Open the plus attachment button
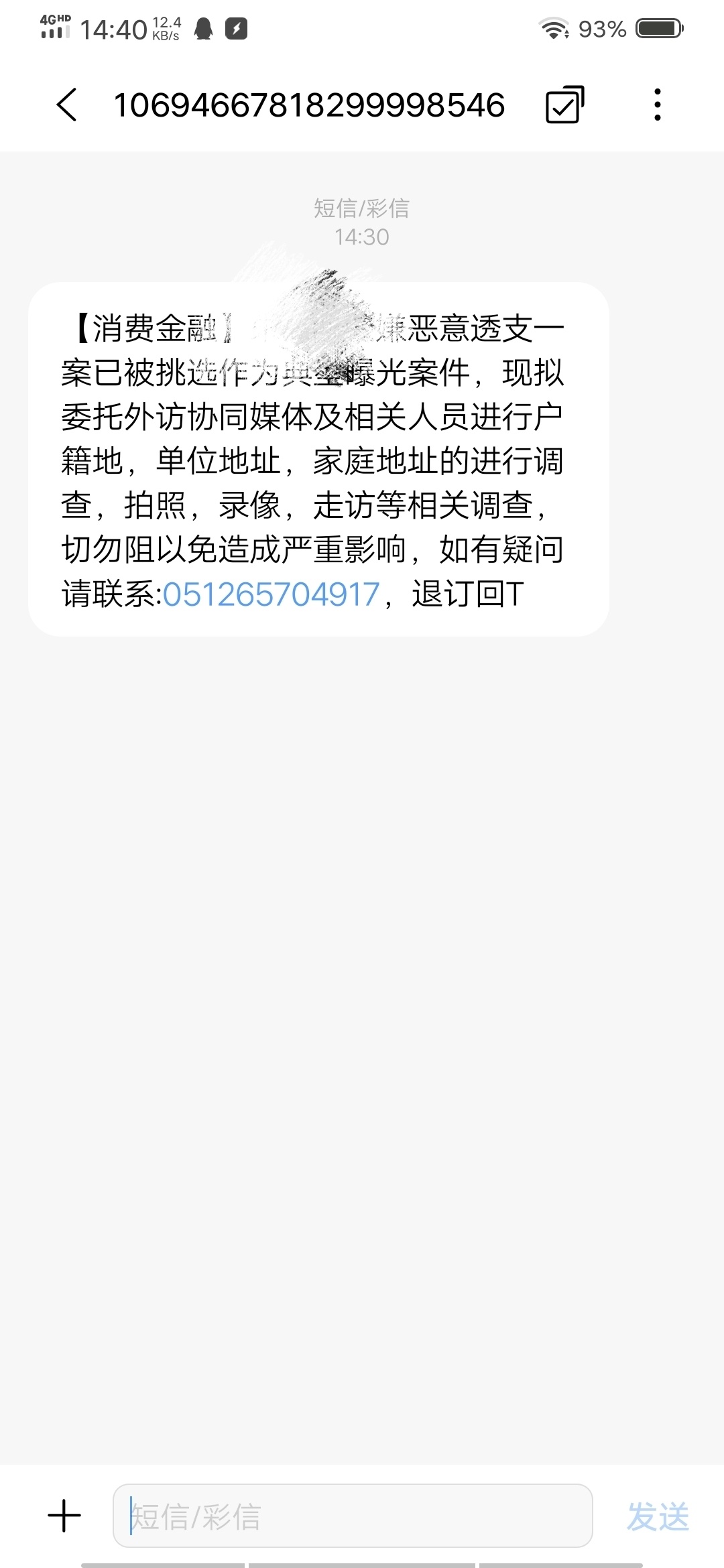Image resolution: width=724 pixels, height=1568 pixels. pyautogui.click(x=64, y=1516)
